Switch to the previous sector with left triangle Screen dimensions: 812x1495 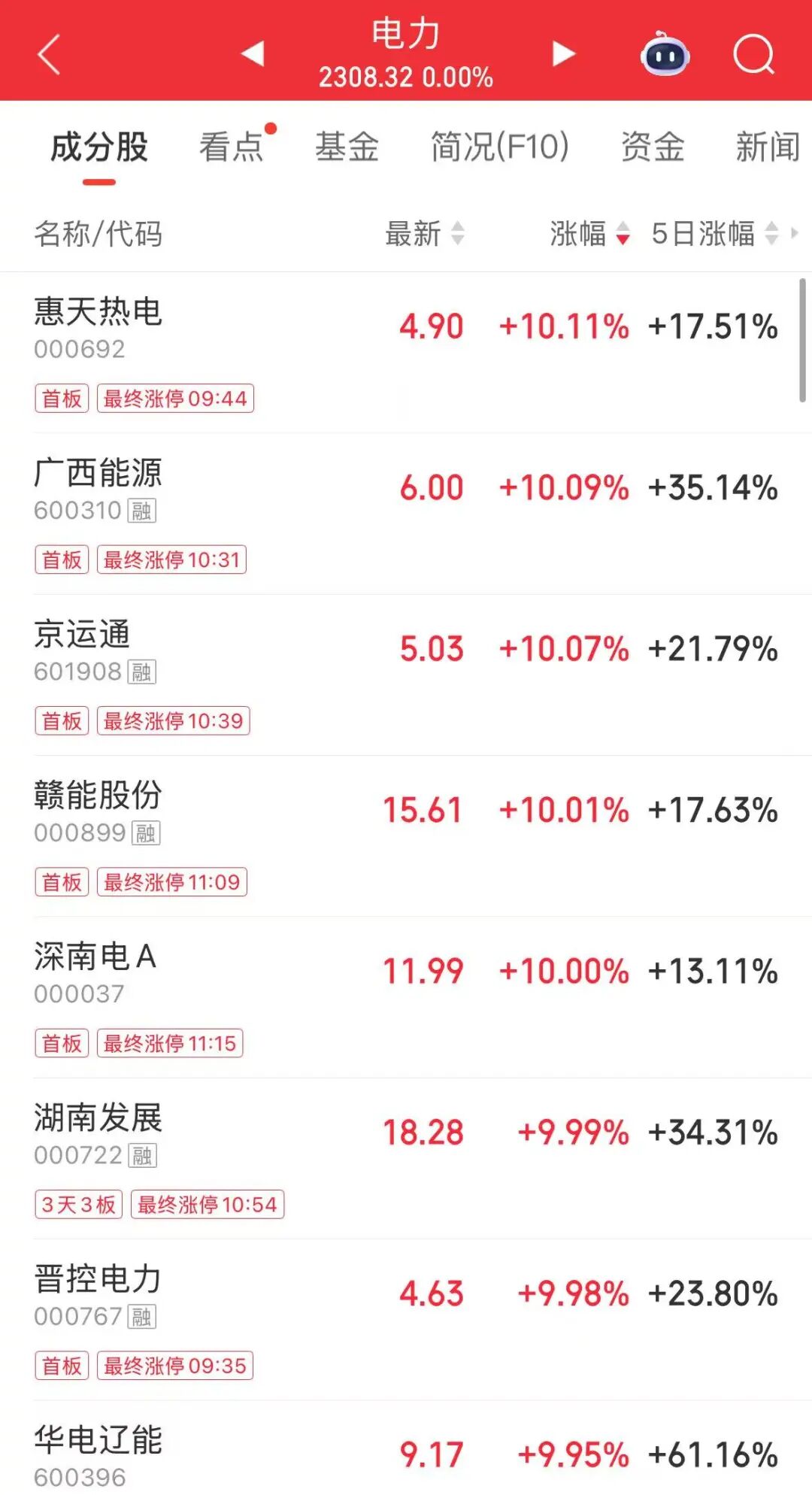click(253, 53)
